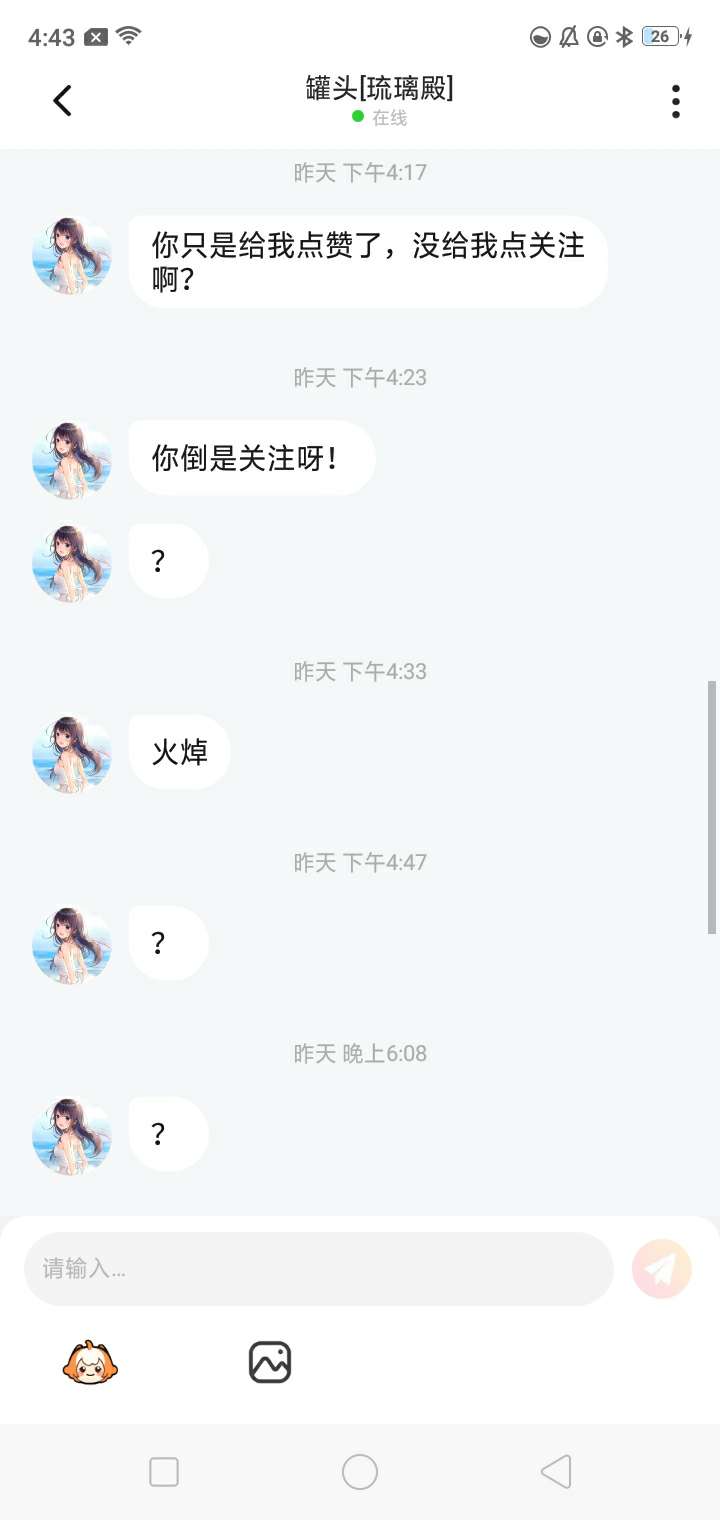
Task: View avatar beside the 火焯 message
Action: [72, 753]
